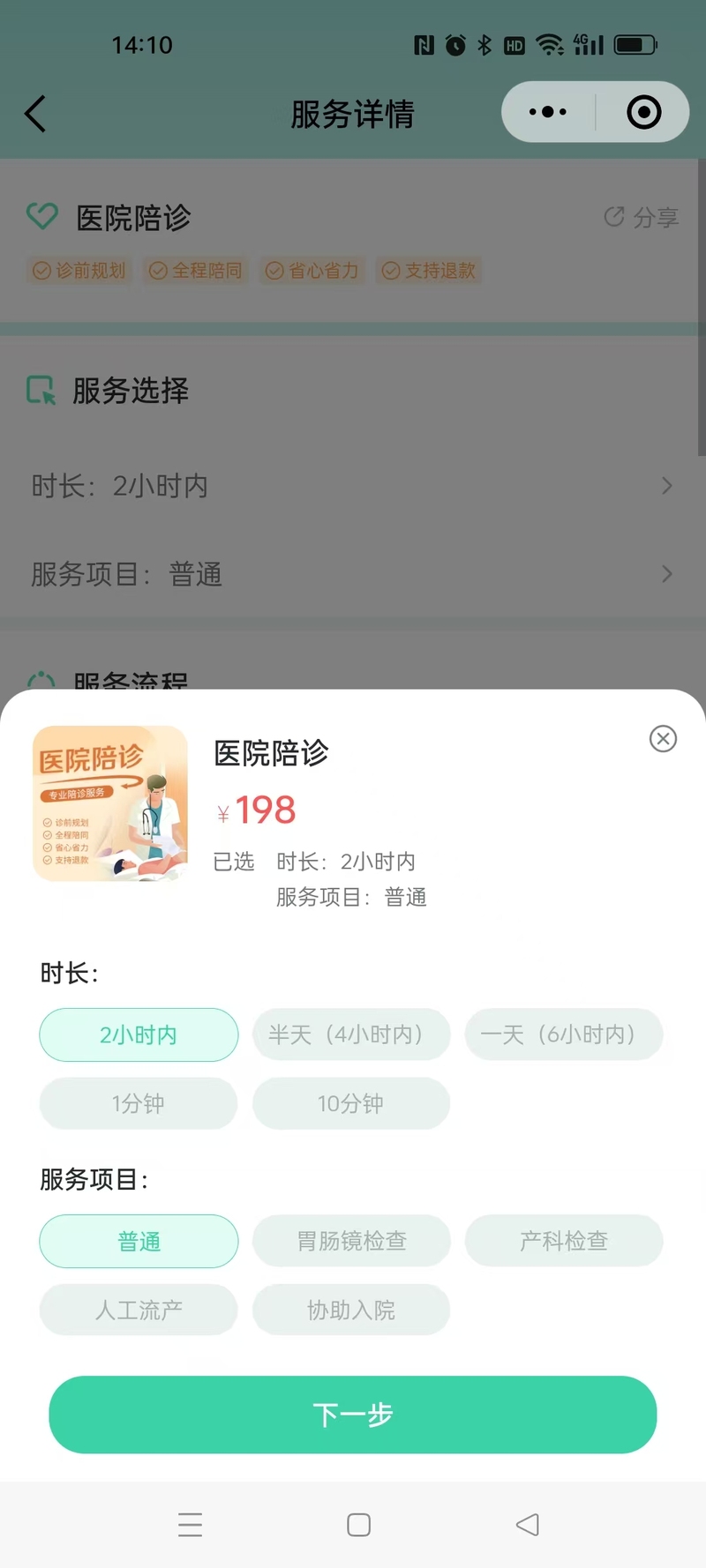Select the 1分钟 duration chip
Screen dimensions: 706x1568
tap(139, 1103)
